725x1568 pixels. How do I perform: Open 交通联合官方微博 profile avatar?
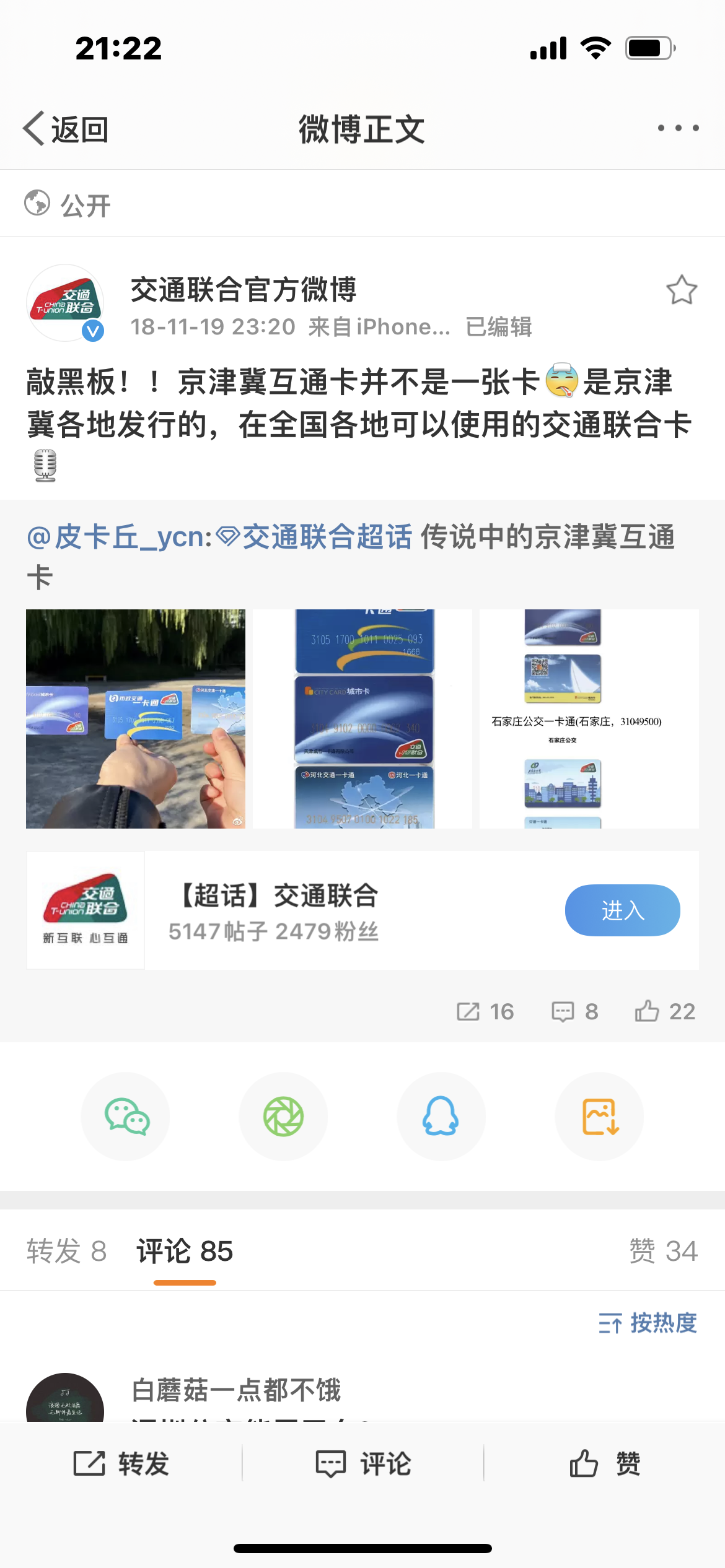pos(65,303)
